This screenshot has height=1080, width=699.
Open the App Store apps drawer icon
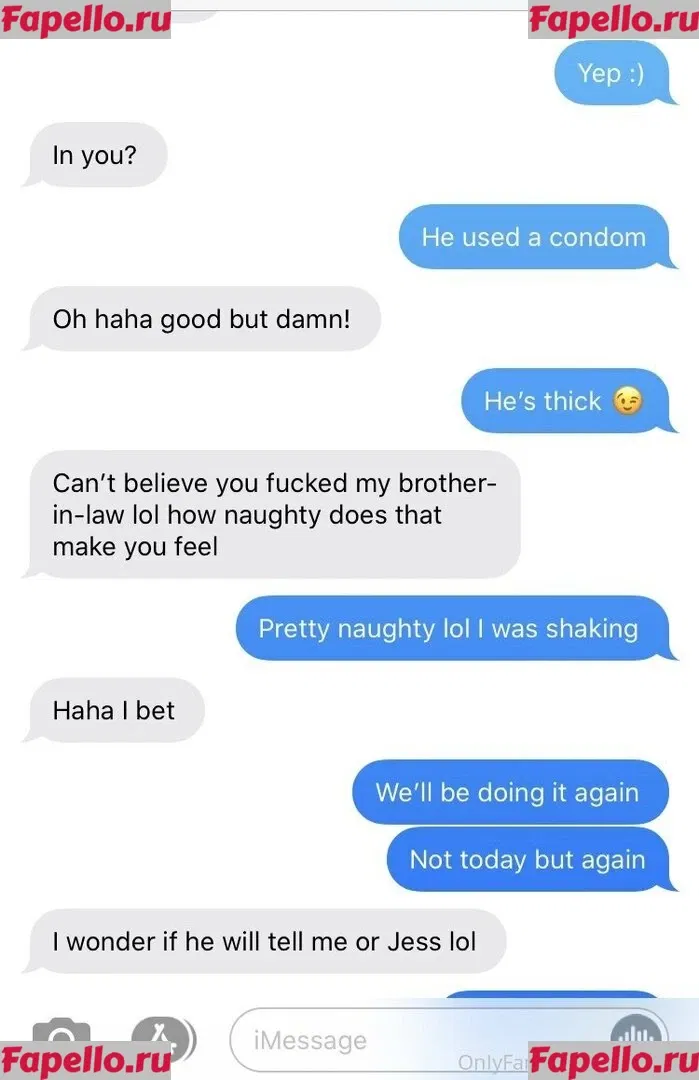tap(161, 1036)
